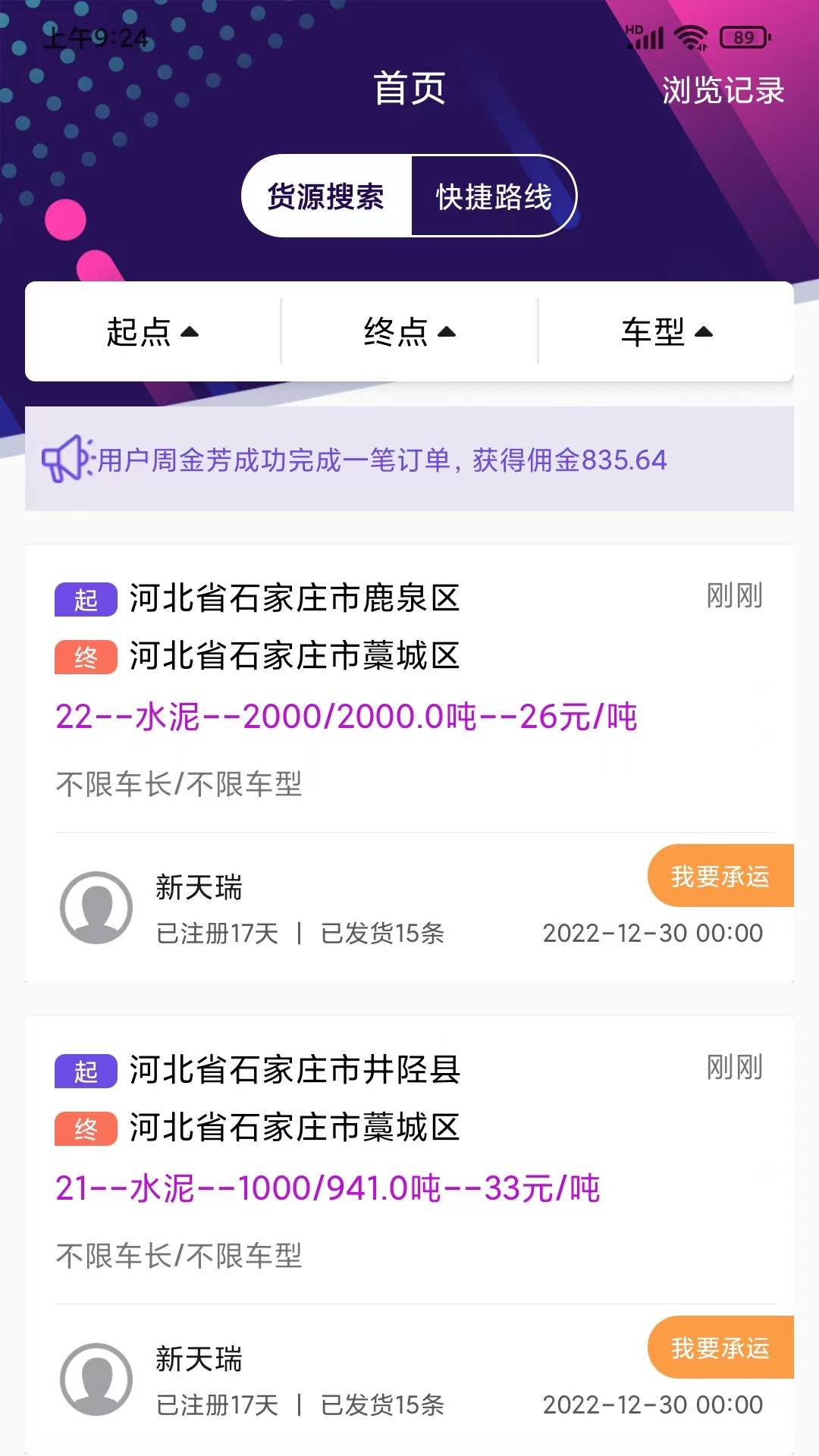Open 浏览记录 browsing history

point(723,90)
